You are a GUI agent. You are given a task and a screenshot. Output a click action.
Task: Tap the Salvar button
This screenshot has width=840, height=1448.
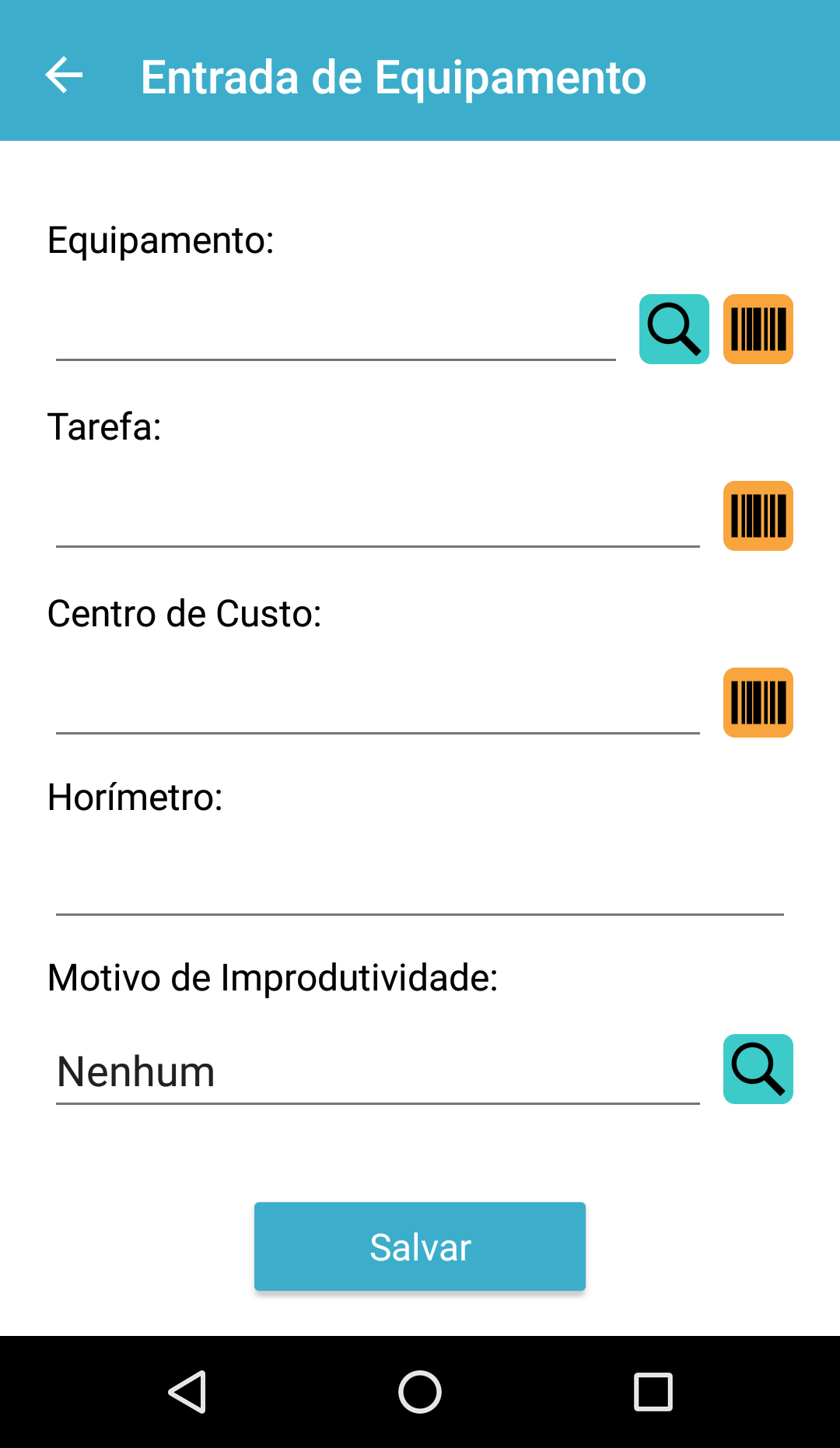(x=420, y=1246)
